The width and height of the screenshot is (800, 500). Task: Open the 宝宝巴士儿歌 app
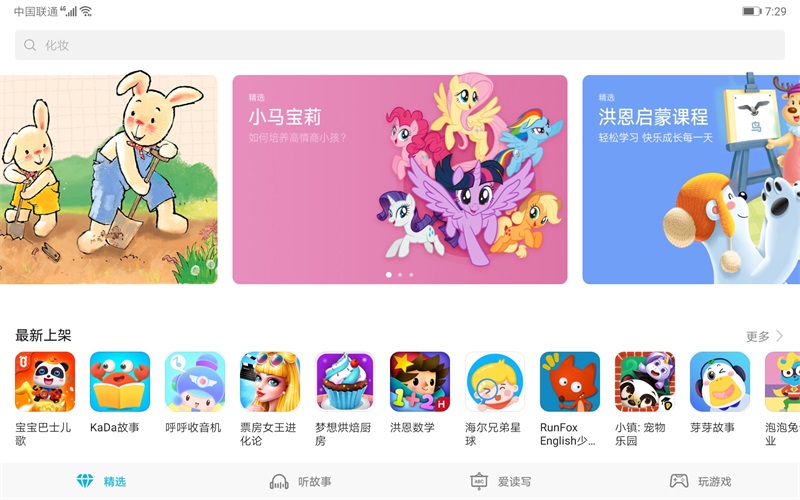[44, 382]
